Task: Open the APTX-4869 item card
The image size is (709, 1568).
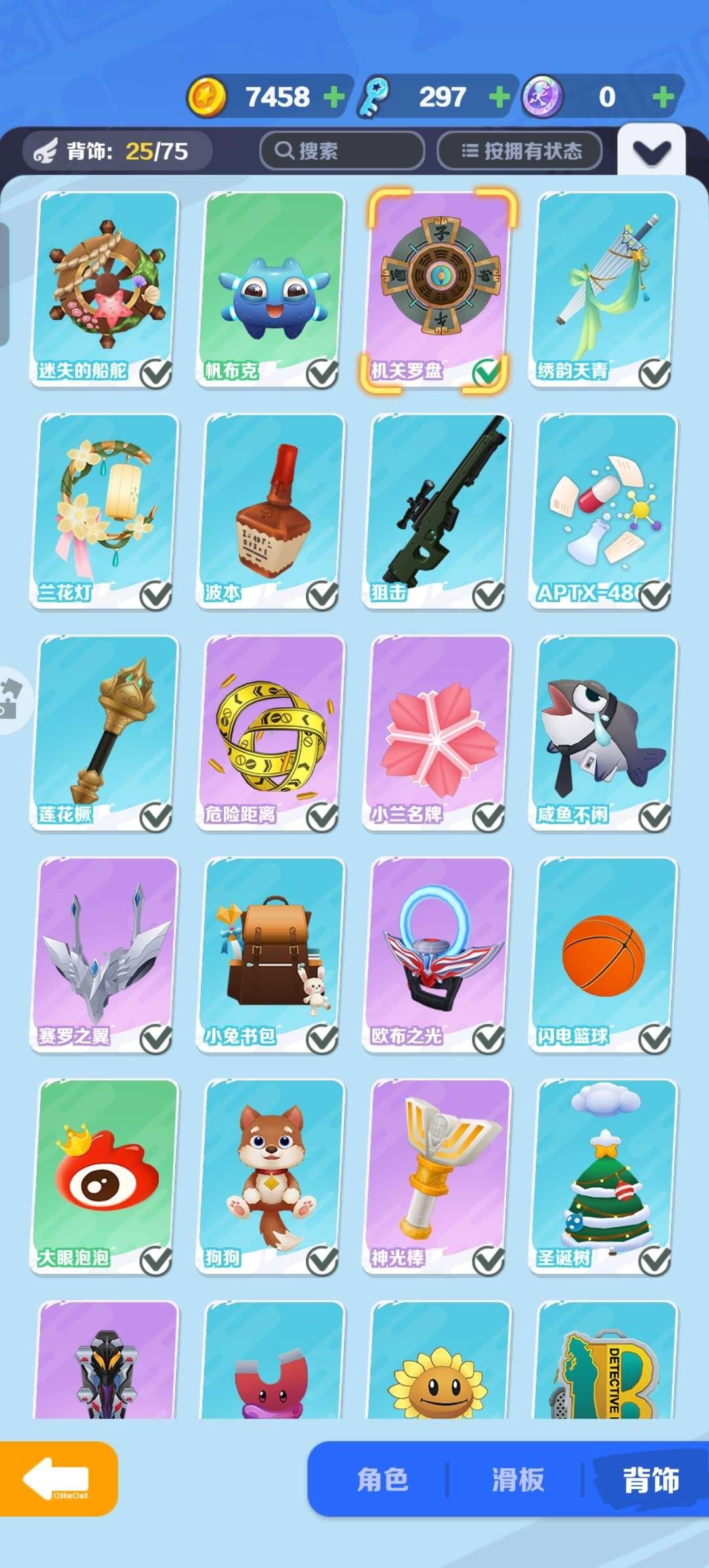Action: 604,511
